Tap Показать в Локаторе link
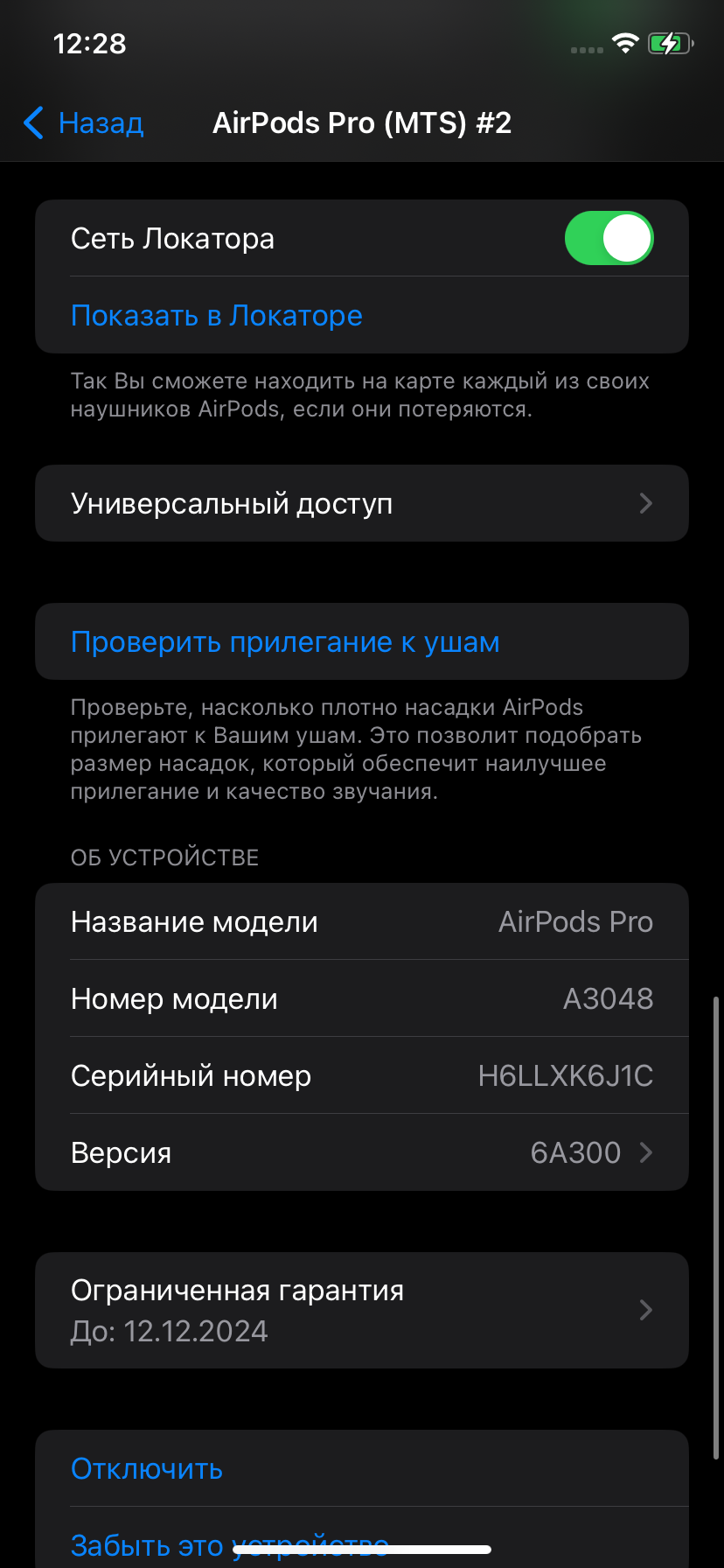 tap(217, 316)
